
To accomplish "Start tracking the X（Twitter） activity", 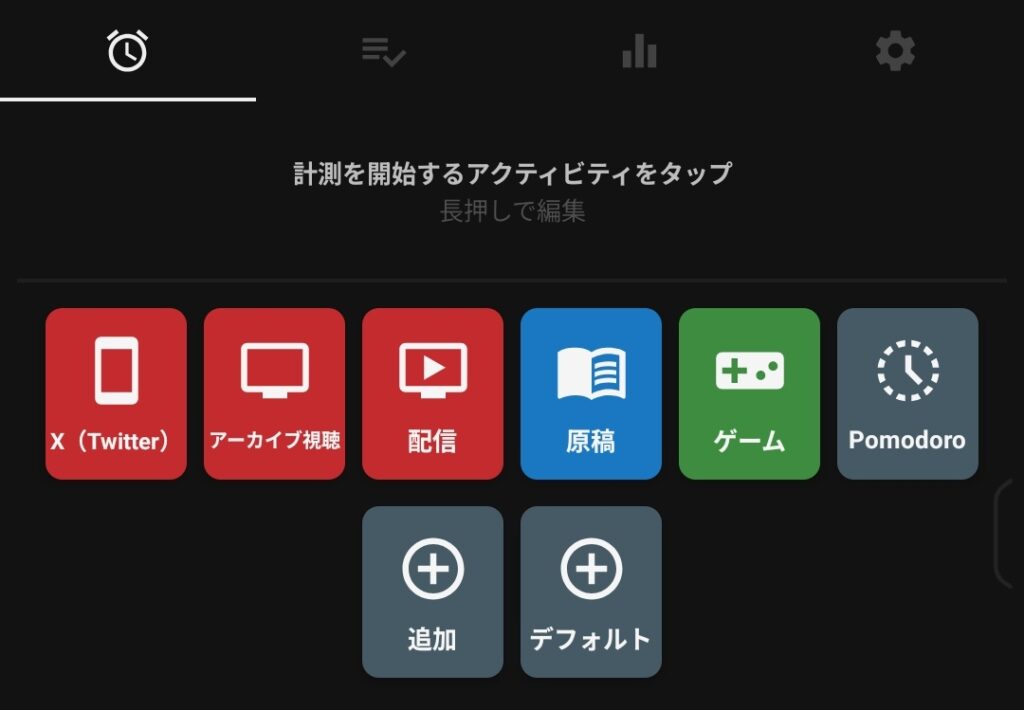I will pos(116,393).
